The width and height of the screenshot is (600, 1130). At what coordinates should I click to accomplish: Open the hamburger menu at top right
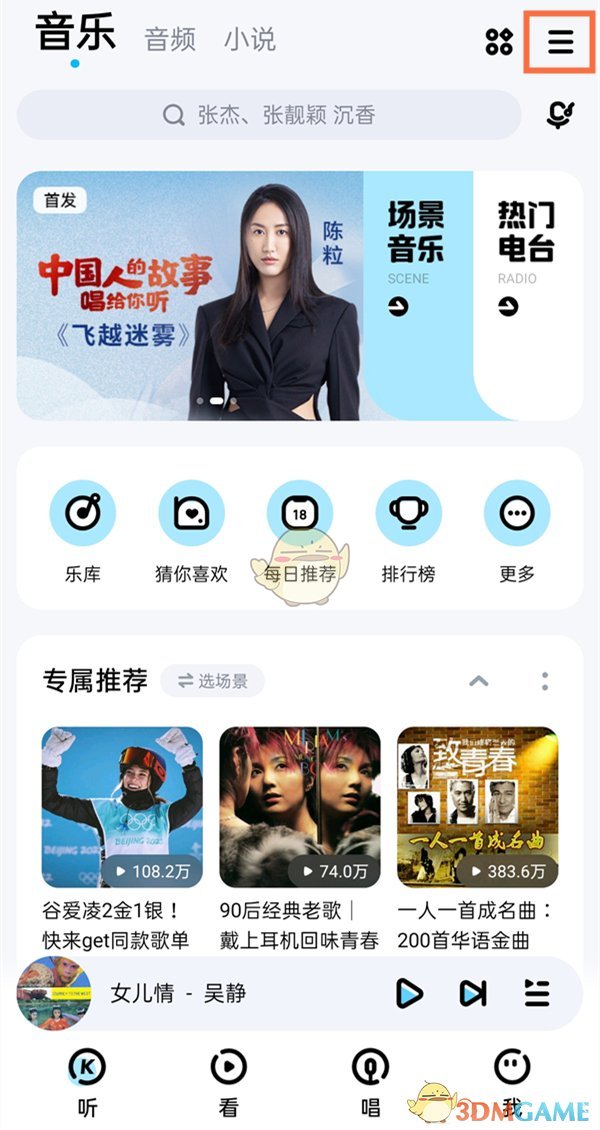point(561,41)
